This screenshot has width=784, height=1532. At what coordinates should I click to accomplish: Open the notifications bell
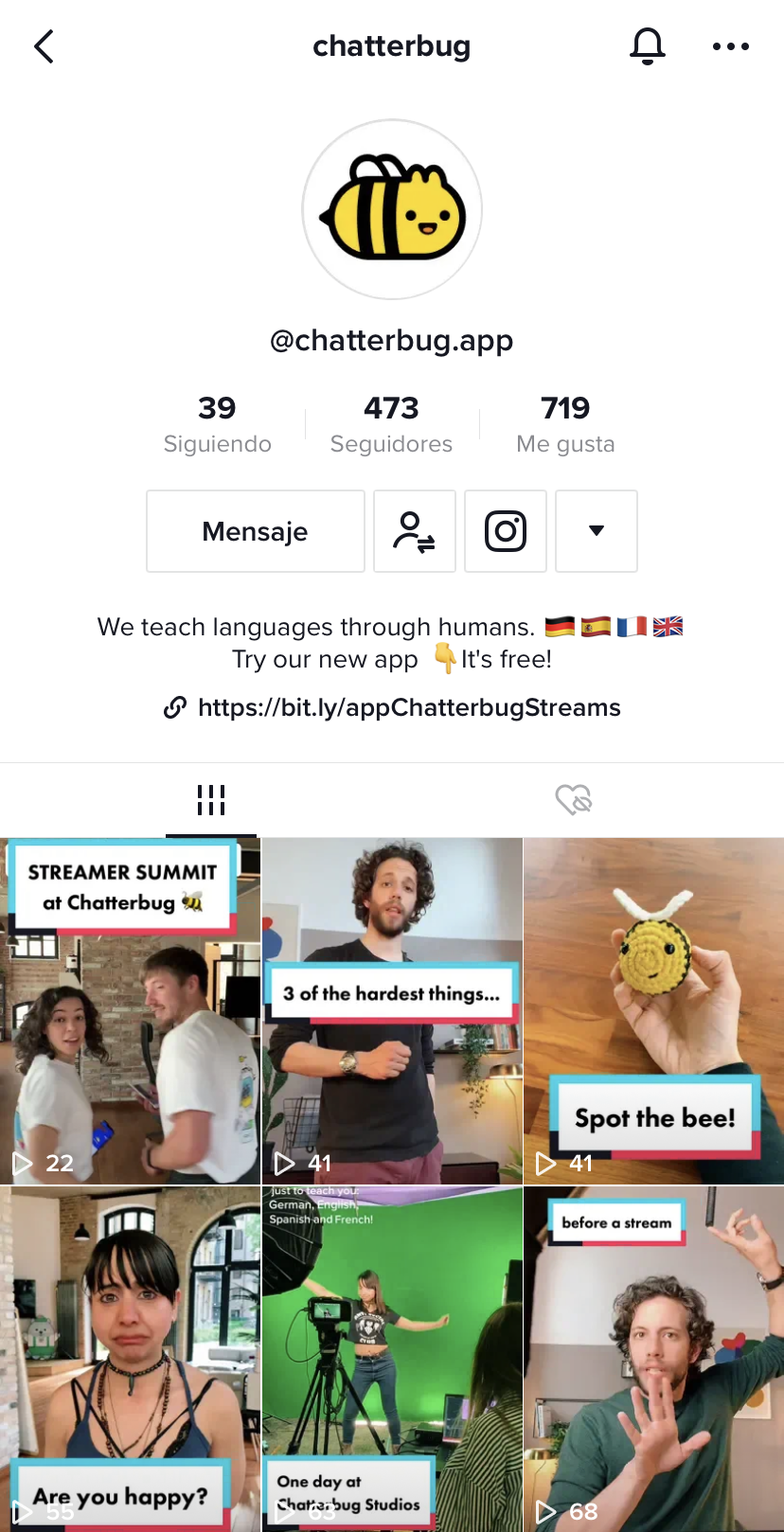(x=648, y=45)
